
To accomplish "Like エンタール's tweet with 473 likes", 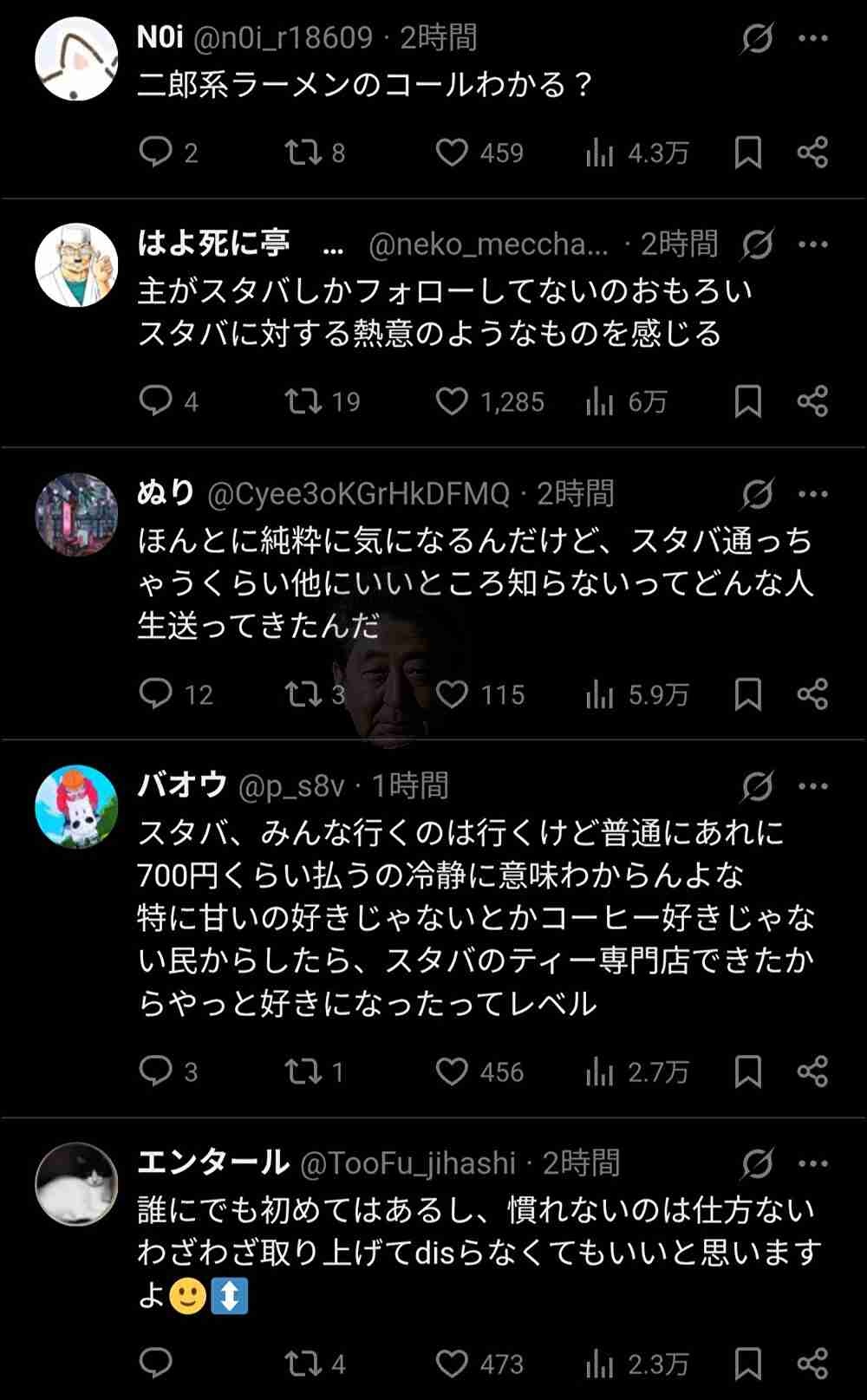I will (x=452, y=1364).
